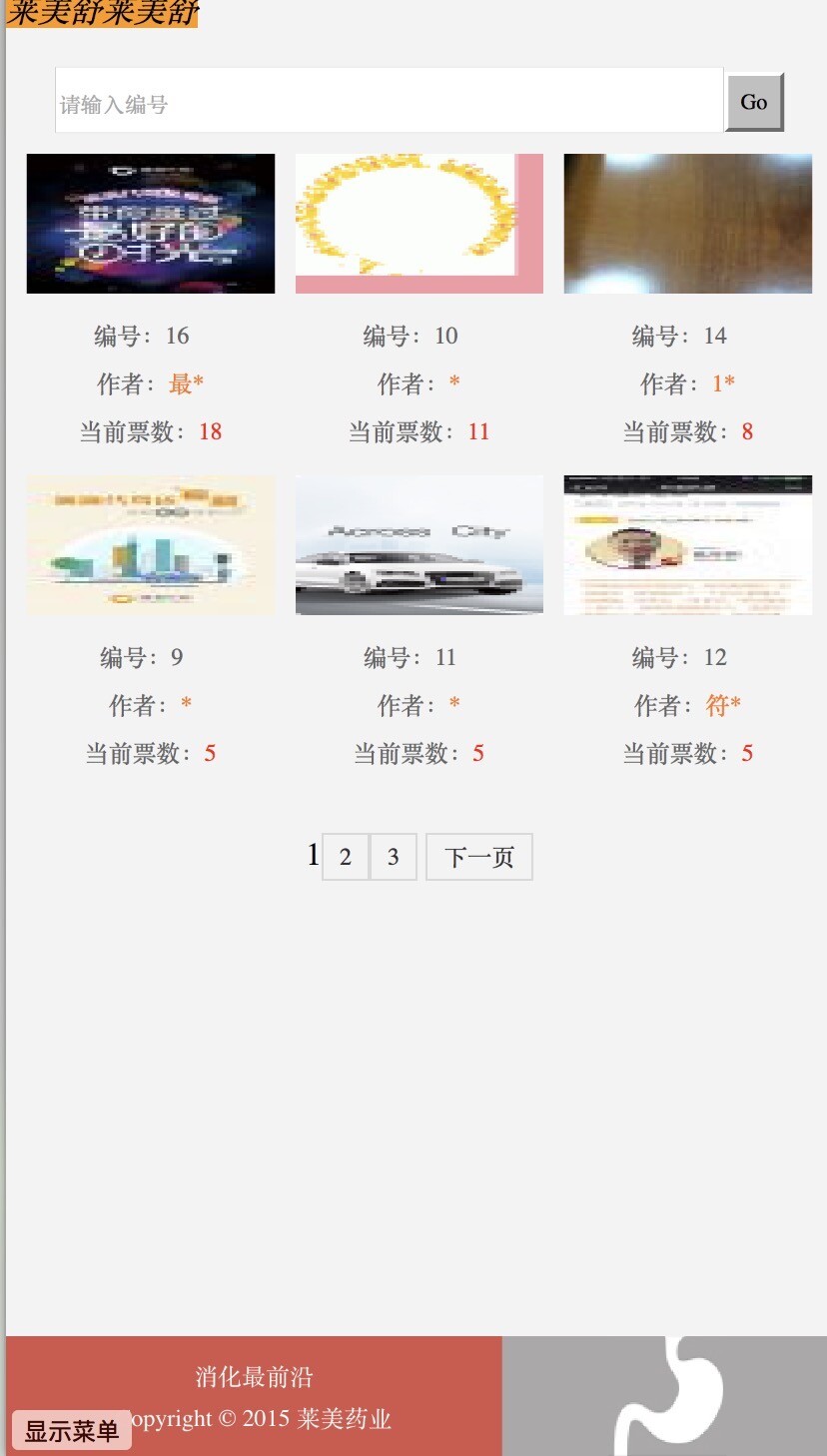Open the 消化最前沿 footer link
Viewport: 827px width, 1456px height.
point(254,1377)
